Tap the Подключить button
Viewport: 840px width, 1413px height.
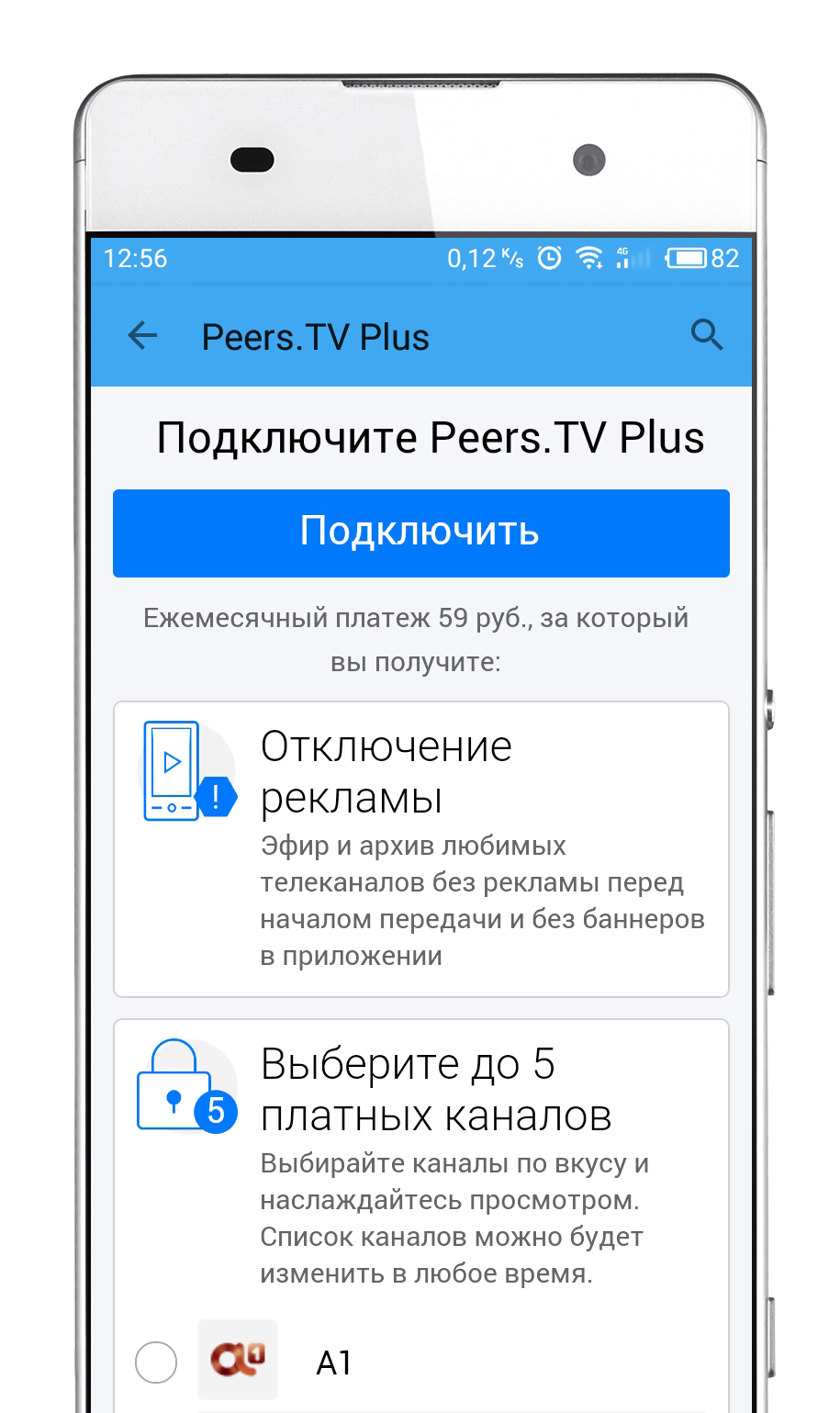(x=420, y=533)
